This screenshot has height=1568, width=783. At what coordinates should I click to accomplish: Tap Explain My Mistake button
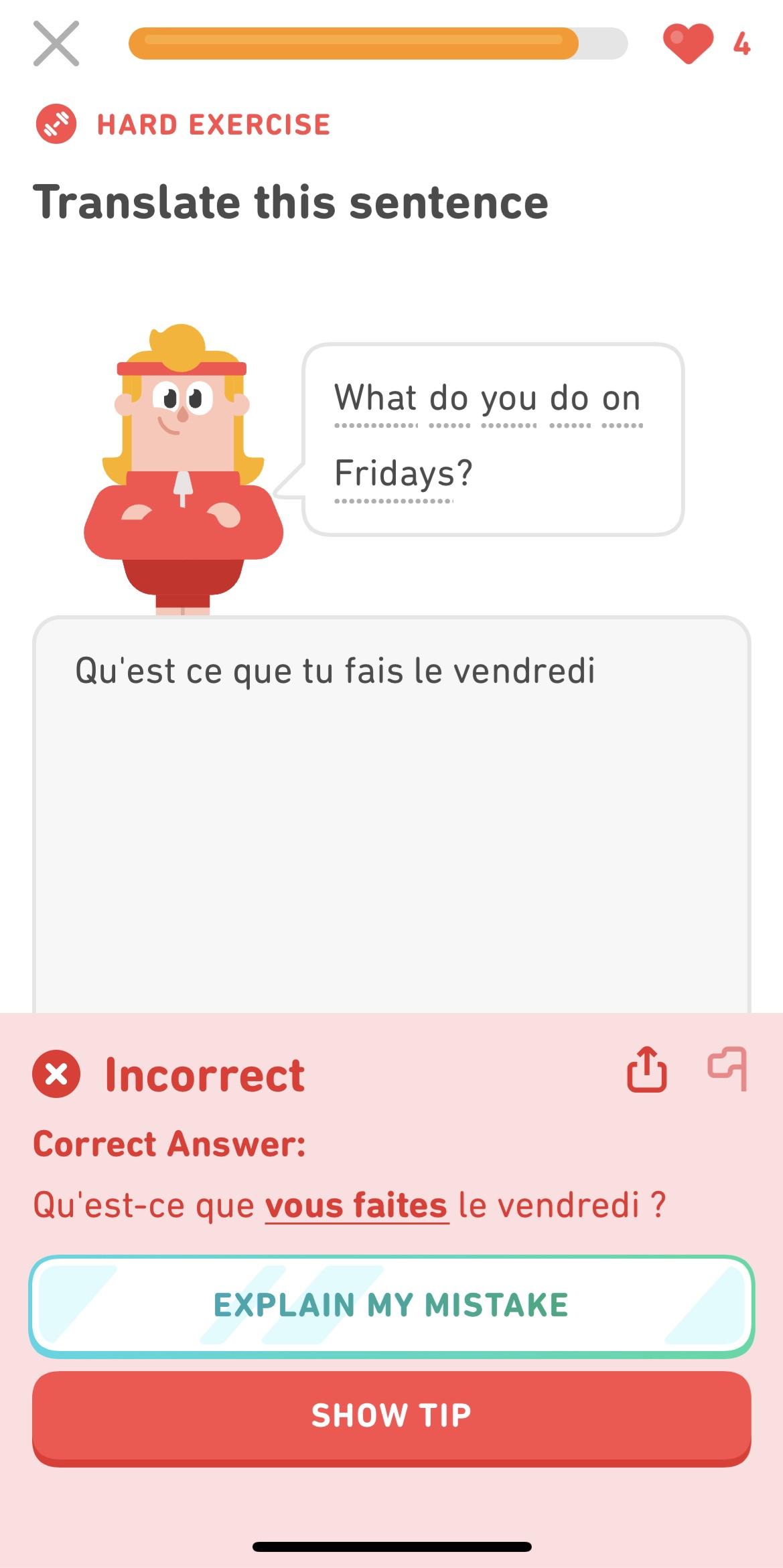click(391, 1306)
